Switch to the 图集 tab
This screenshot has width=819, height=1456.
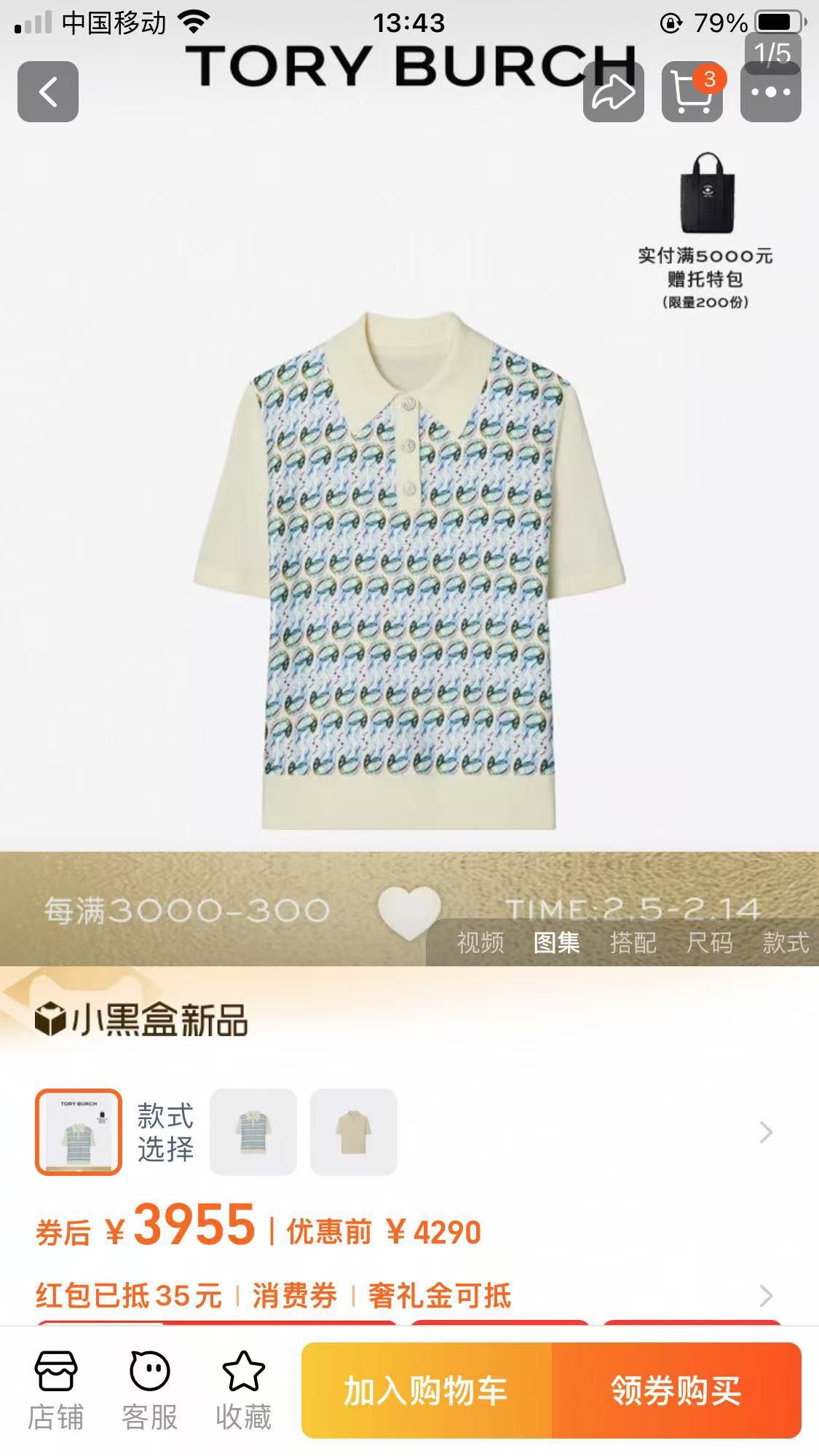[556, 942]
